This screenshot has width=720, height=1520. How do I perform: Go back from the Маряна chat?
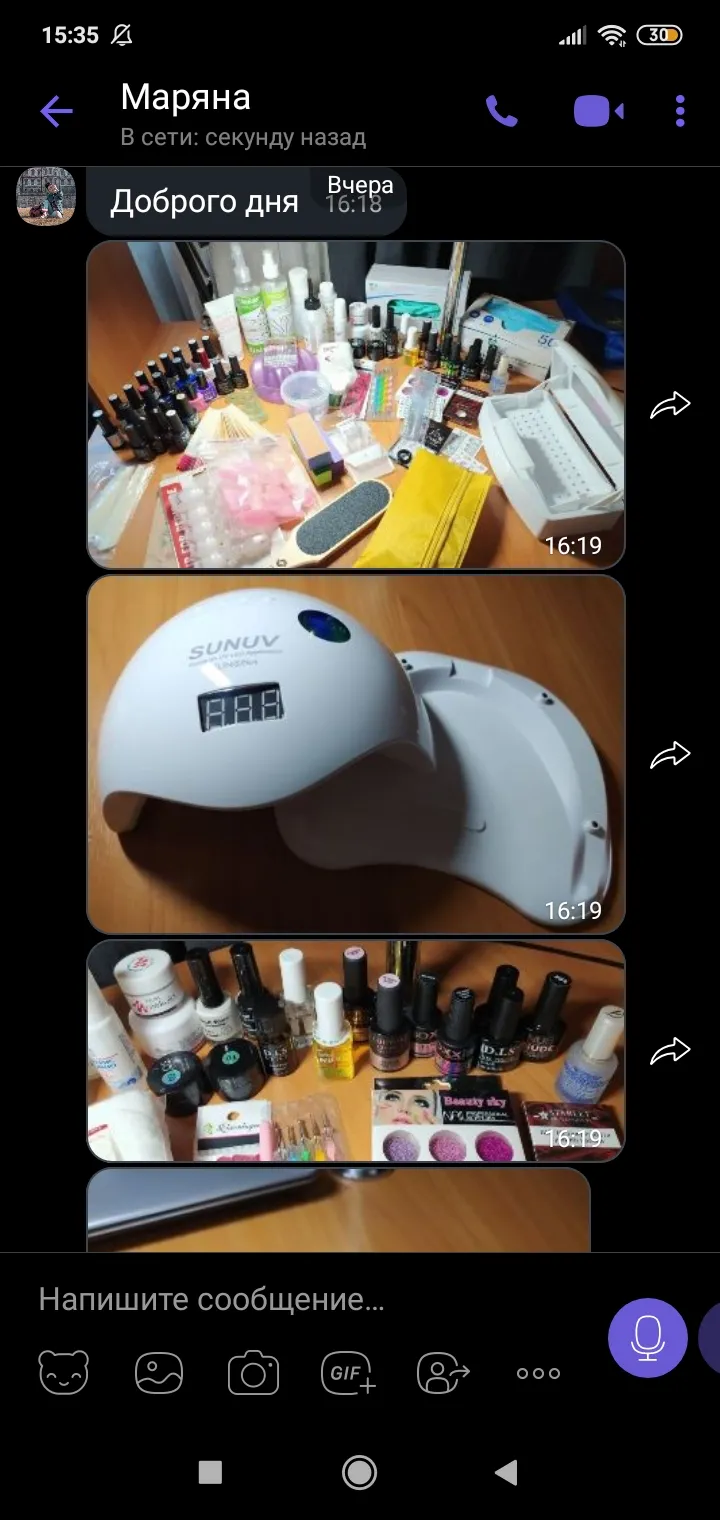pyautogui.click(x=56, y=112)
